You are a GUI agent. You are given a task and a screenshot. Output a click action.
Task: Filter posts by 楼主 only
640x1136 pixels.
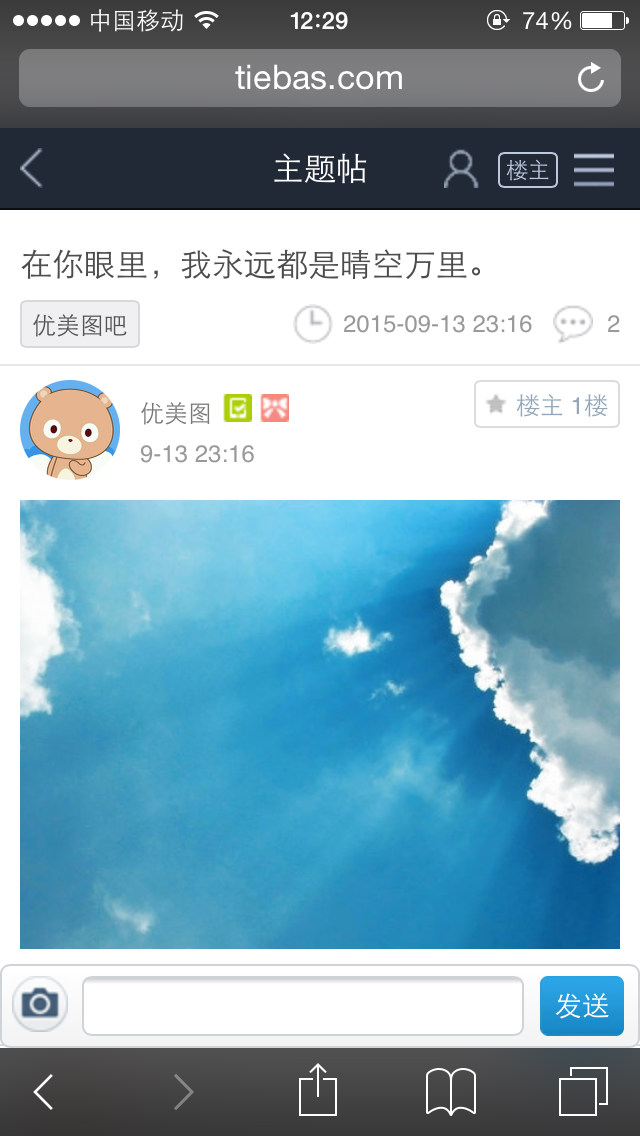point(527,170)
